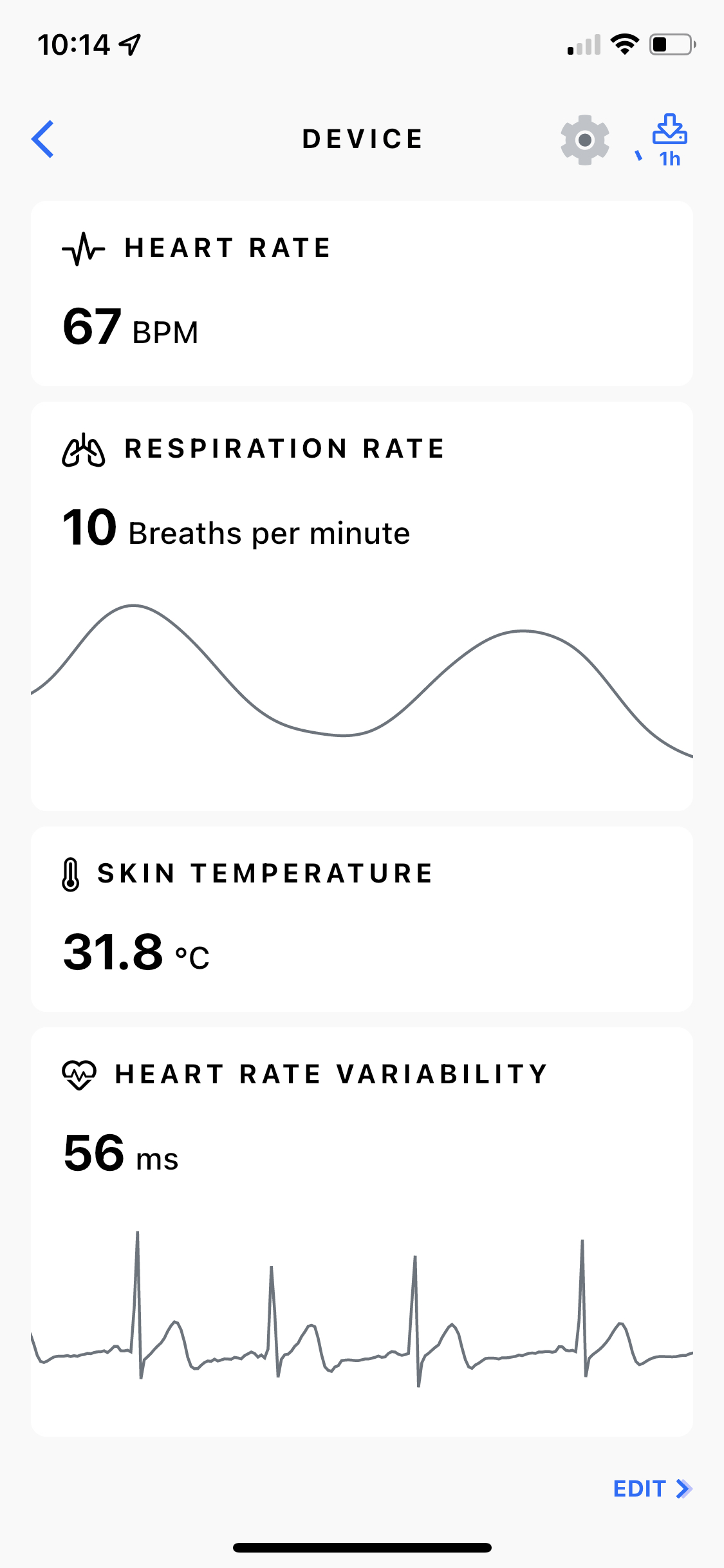
Task: Open the Skin Temperature card
Action: (x=362, y=919)
